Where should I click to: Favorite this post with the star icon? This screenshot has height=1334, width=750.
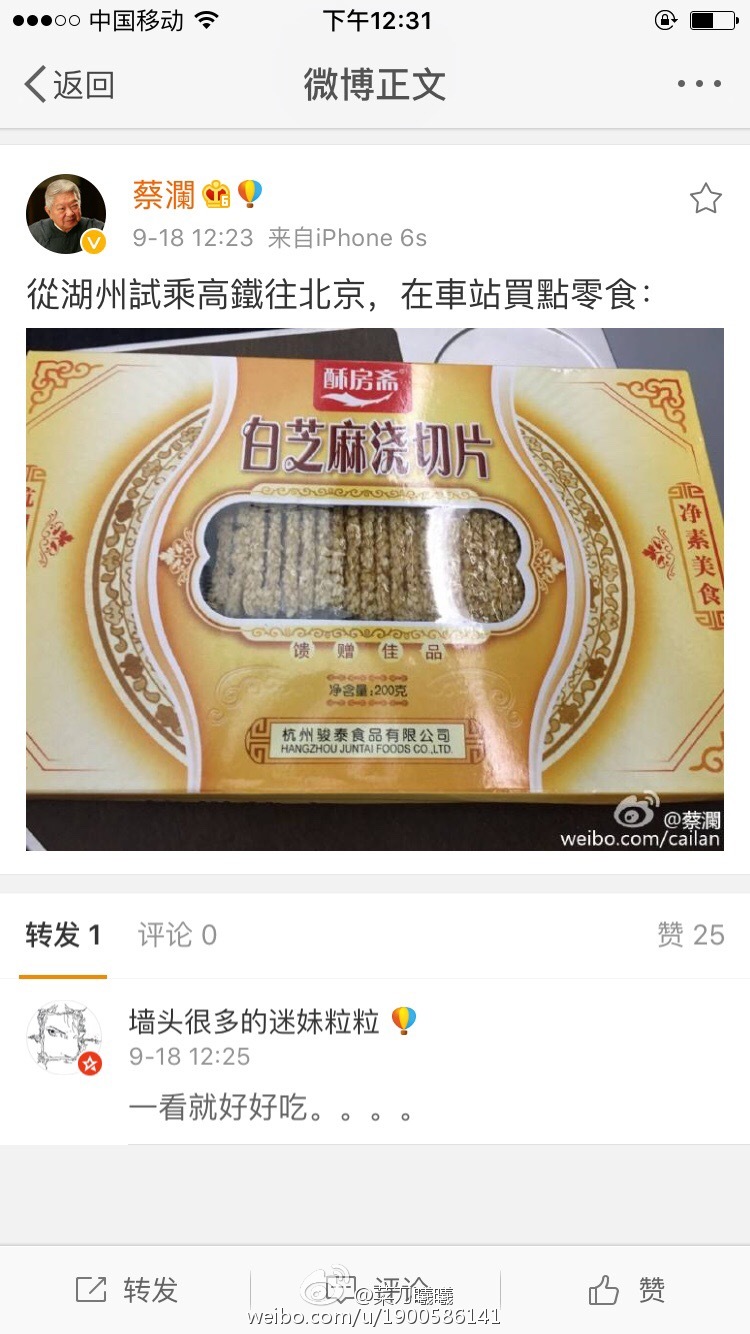point(705,199)
